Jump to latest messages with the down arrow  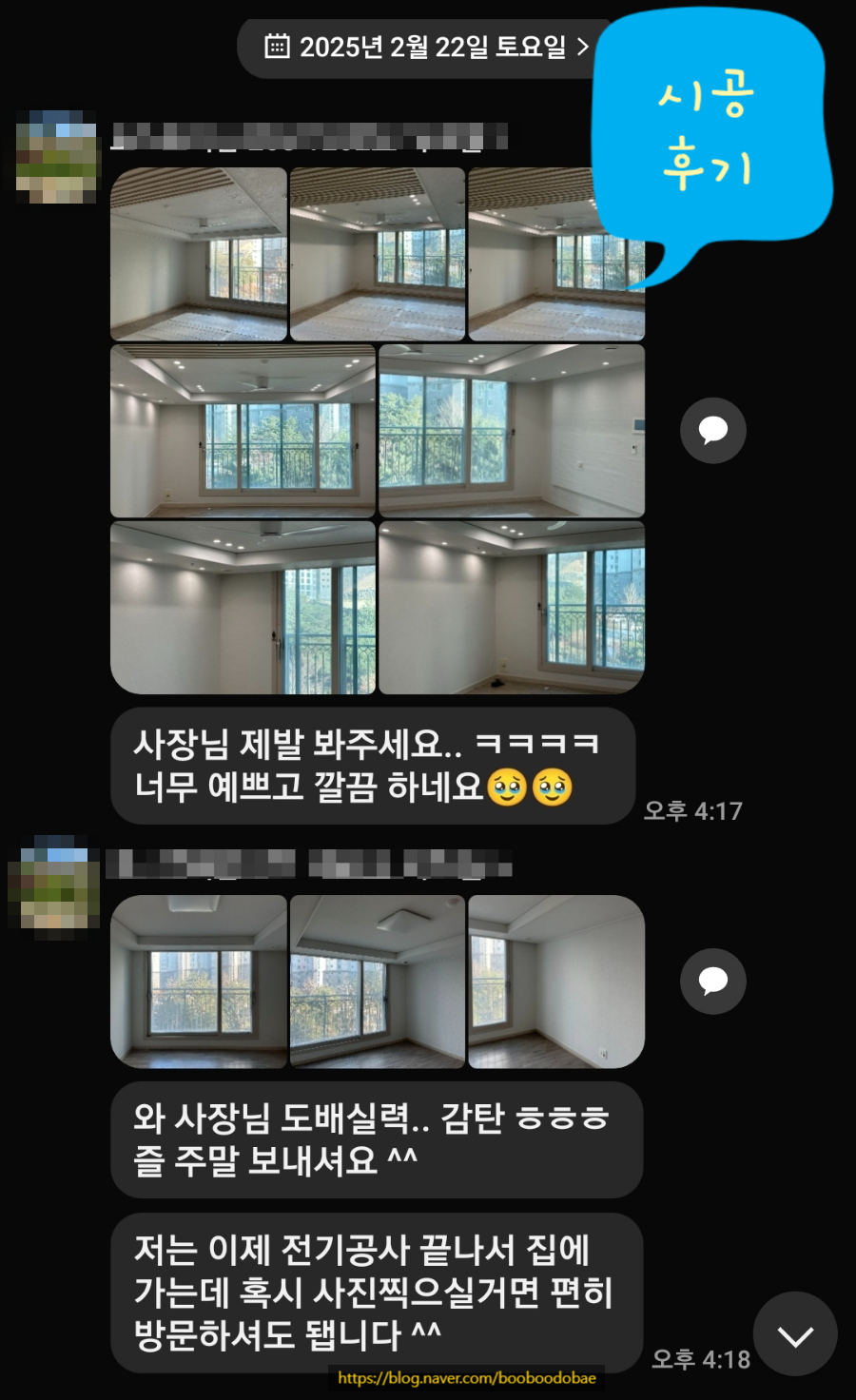tap(795, 1333)
